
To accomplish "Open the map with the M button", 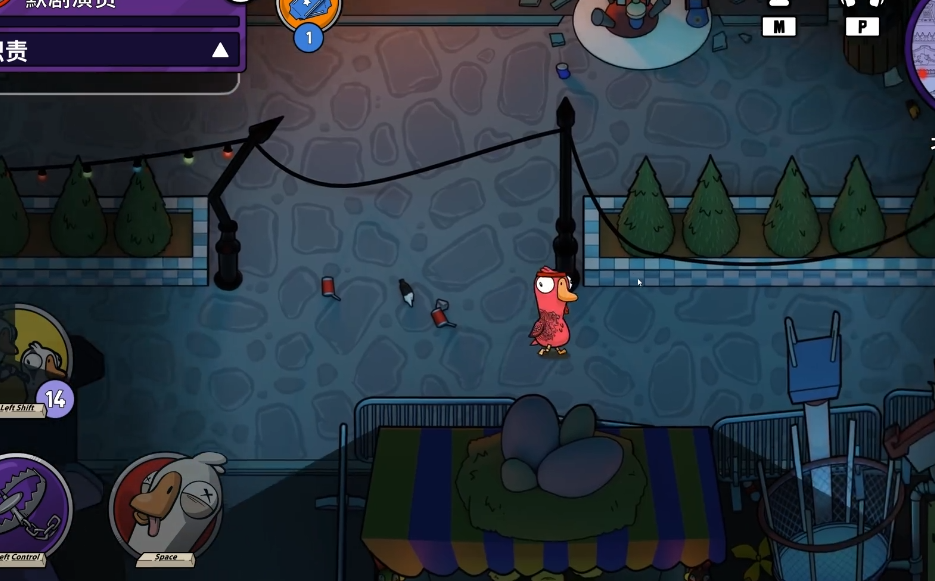I will (x=779, y=25).
